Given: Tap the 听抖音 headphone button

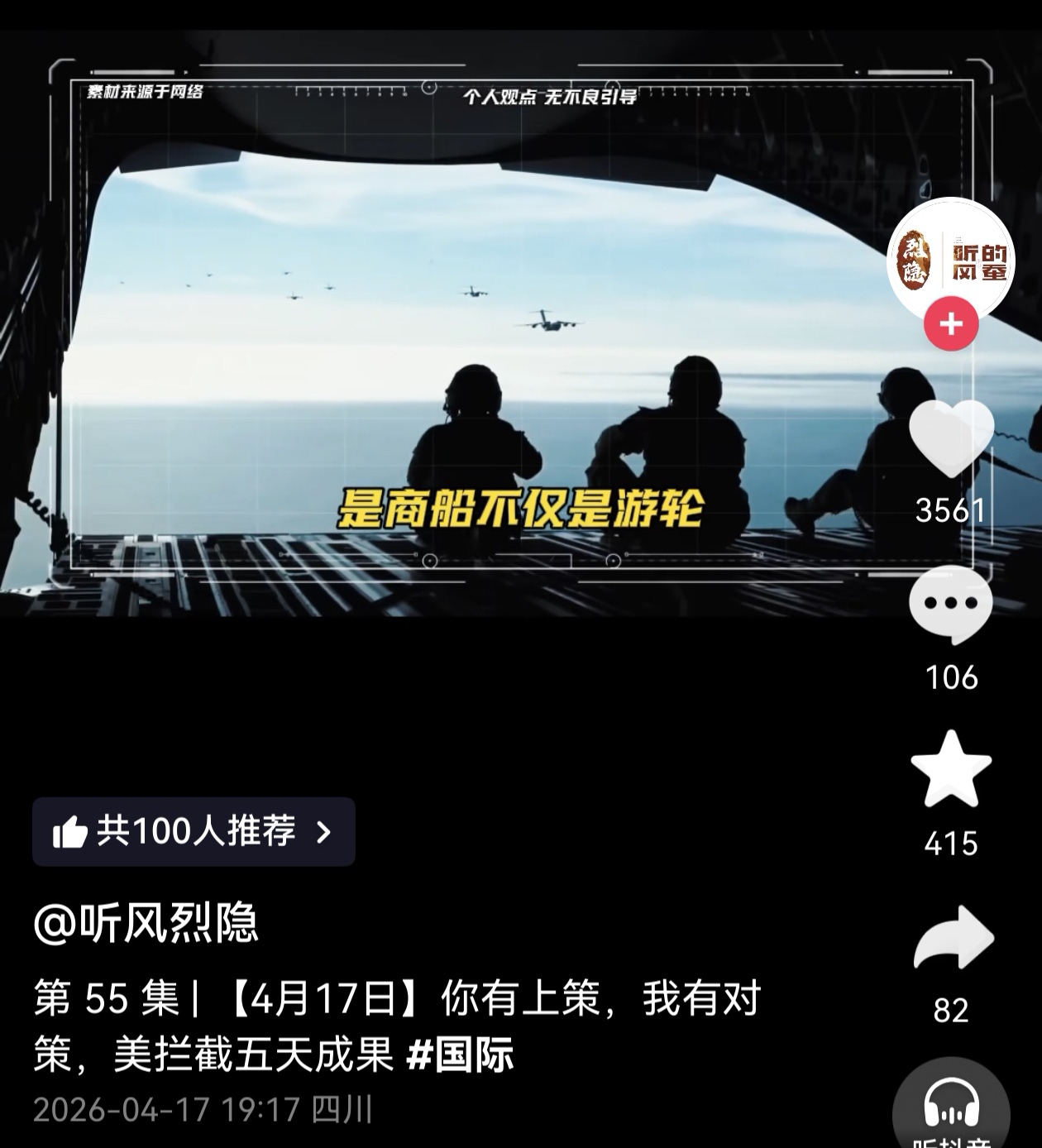Looking at the screenshot, I should (x=951, y=1104).
